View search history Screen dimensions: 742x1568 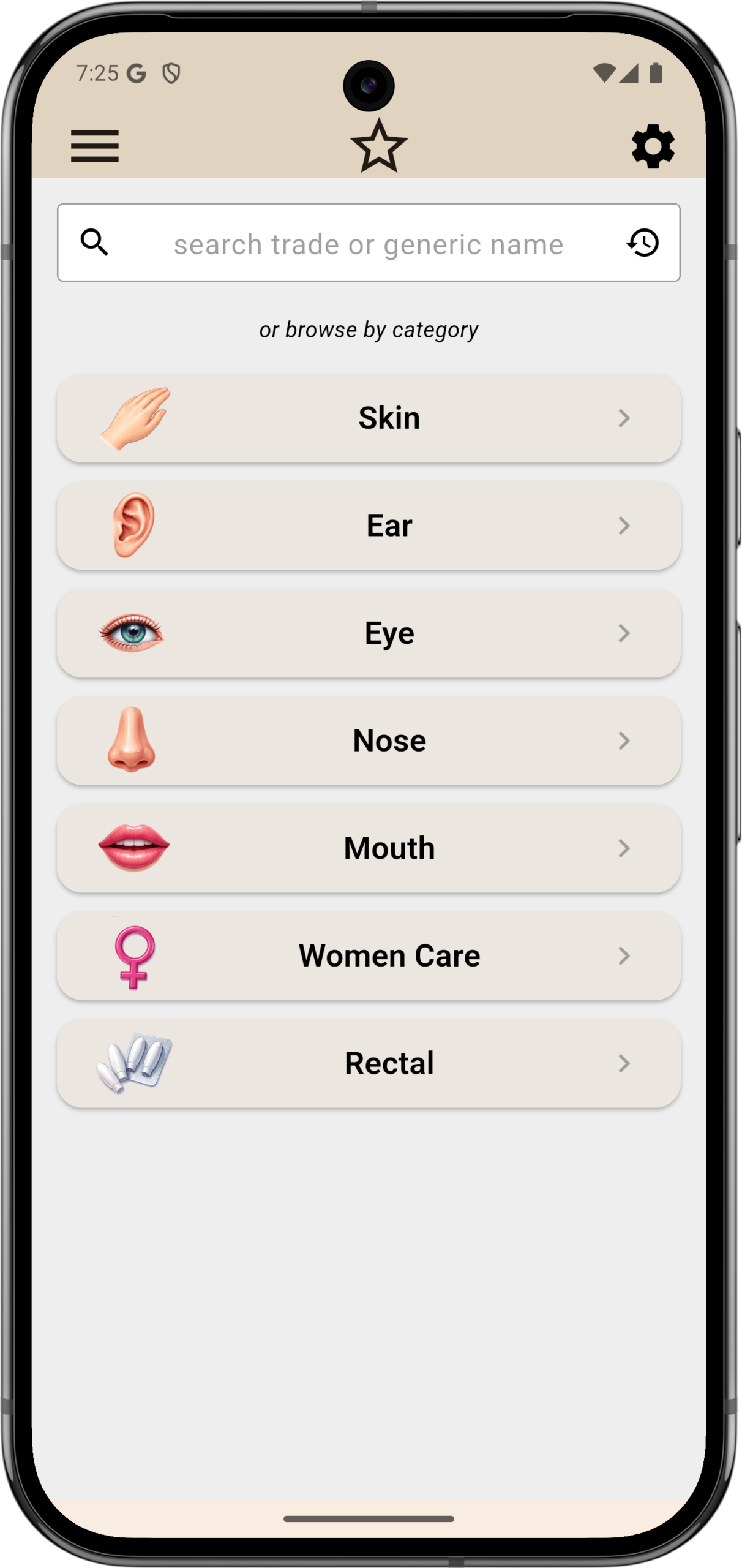[643, 243]
